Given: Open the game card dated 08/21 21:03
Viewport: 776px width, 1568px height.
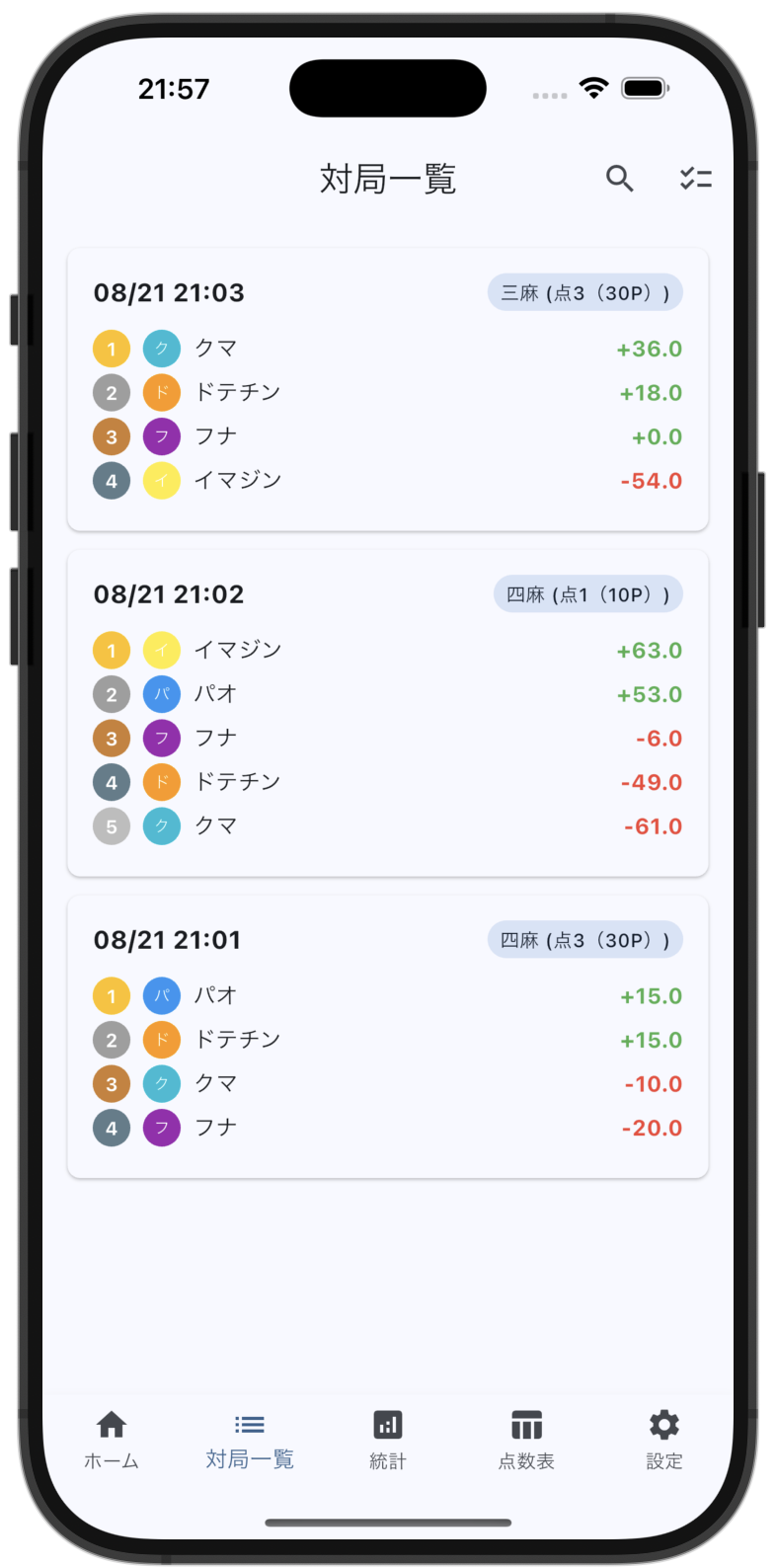Looking at the screenshot, I should (388, 389).
